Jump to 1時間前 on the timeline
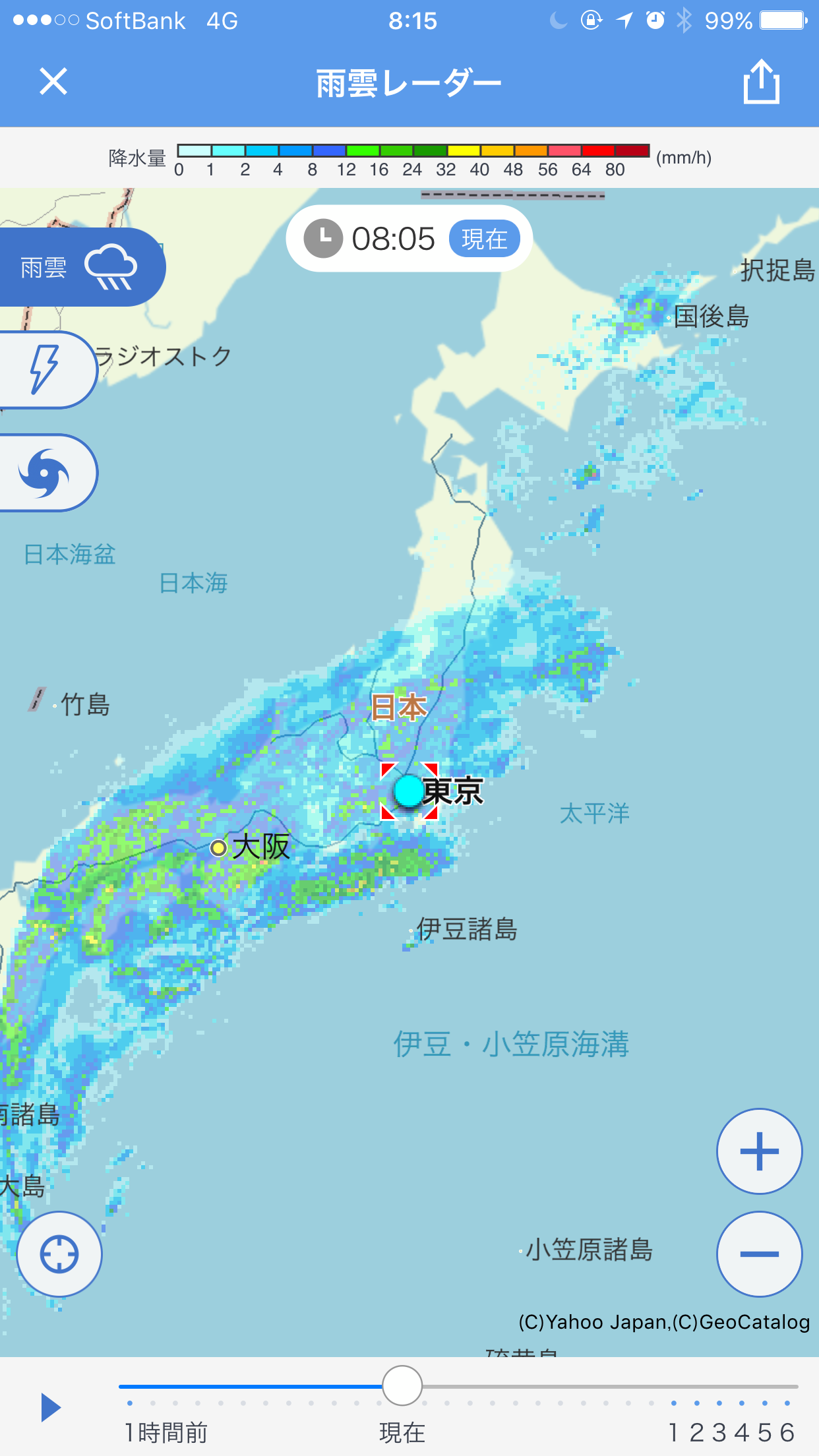 166,1432
